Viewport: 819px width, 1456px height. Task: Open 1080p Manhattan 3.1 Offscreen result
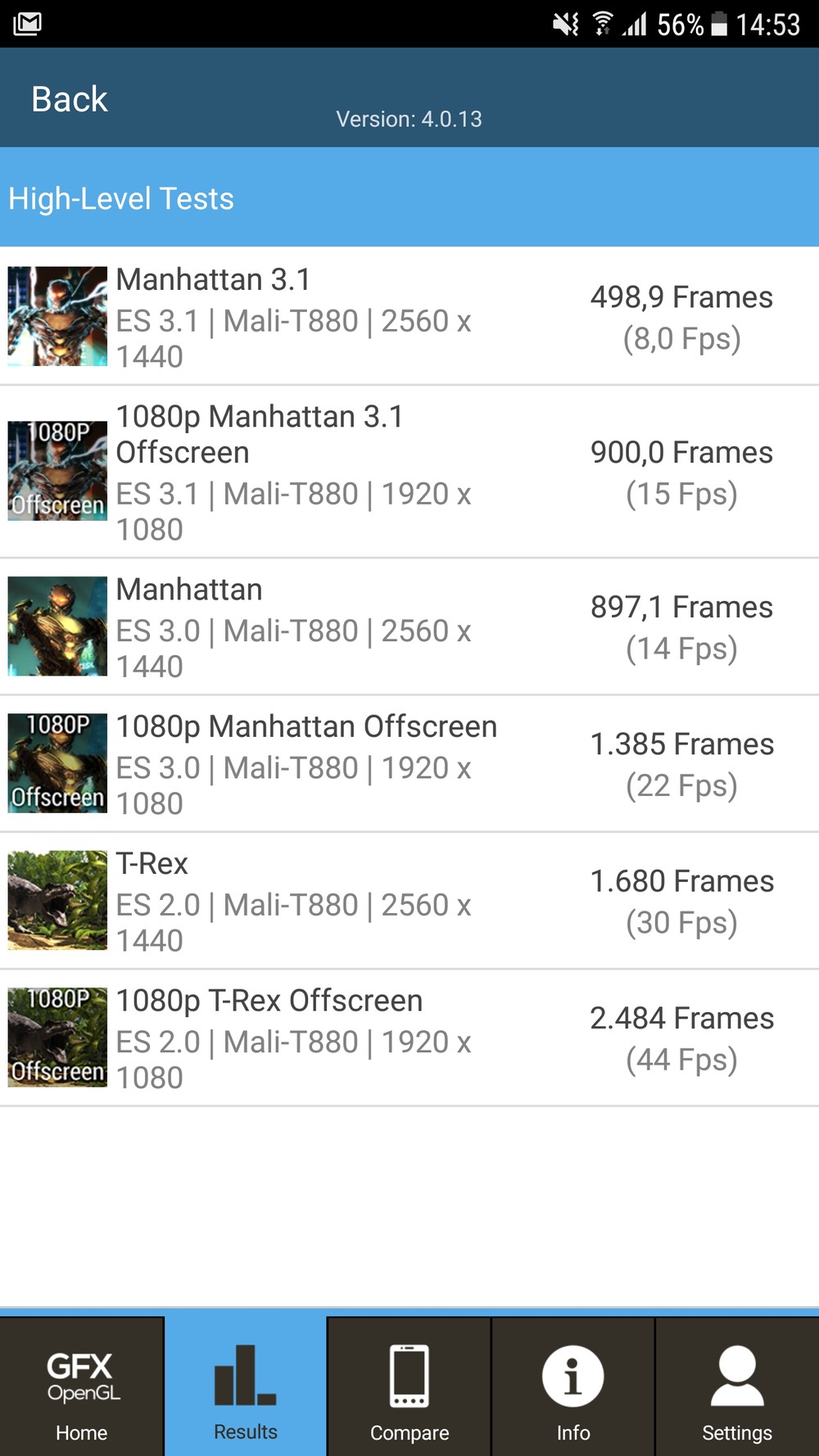(409, 472)
